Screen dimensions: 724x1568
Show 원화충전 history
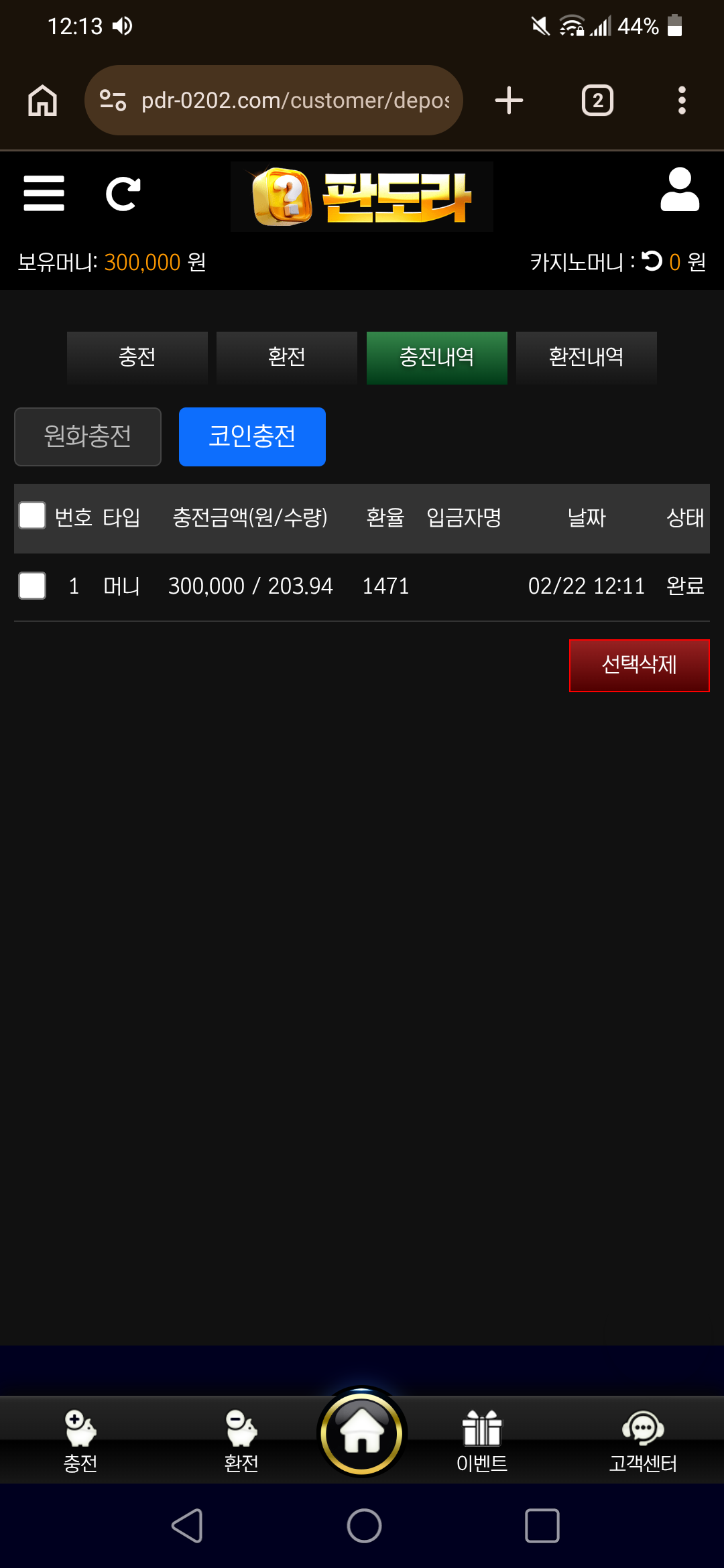coord(88,436)
